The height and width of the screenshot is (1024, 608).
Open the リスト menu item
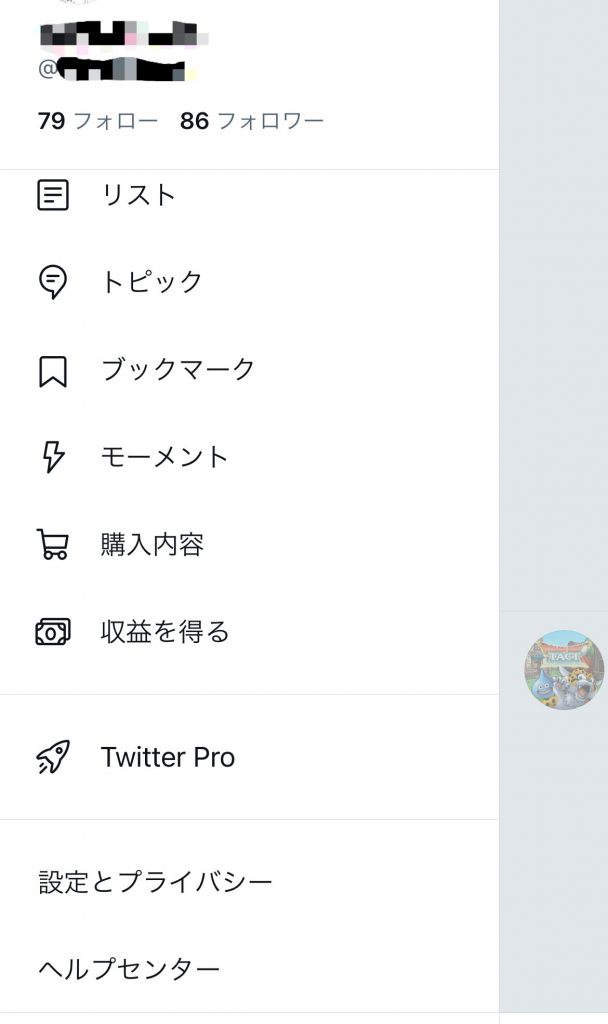138,195
